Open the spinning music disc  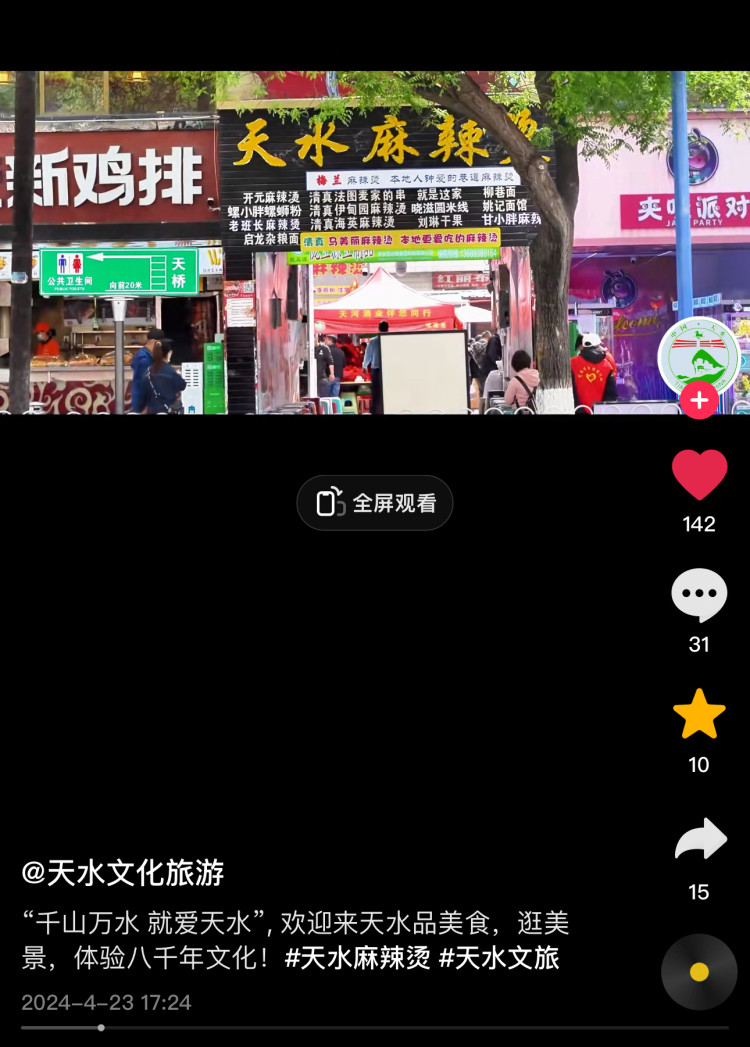(699, 972)
